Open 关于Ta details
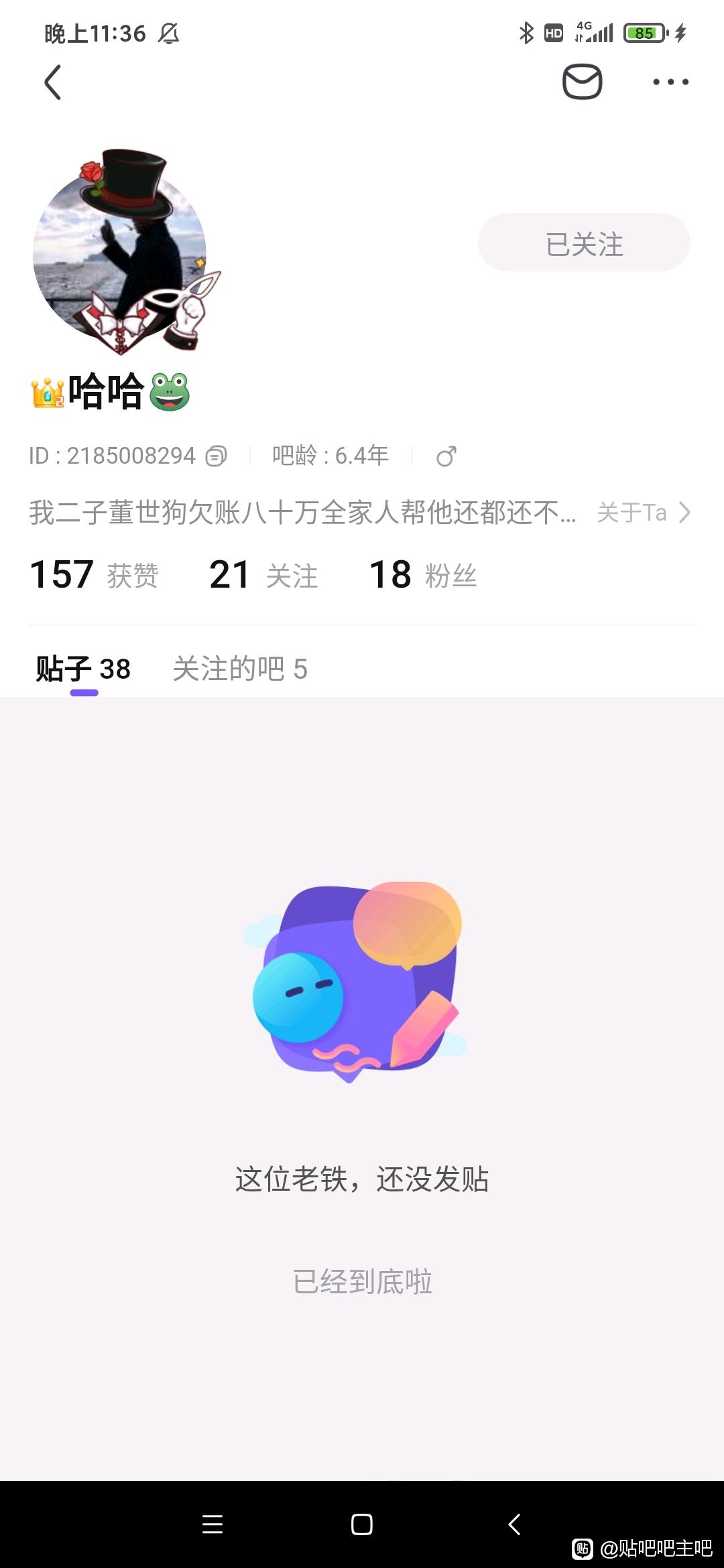This screenshot has height=1568, width=724. pos(642,513)
